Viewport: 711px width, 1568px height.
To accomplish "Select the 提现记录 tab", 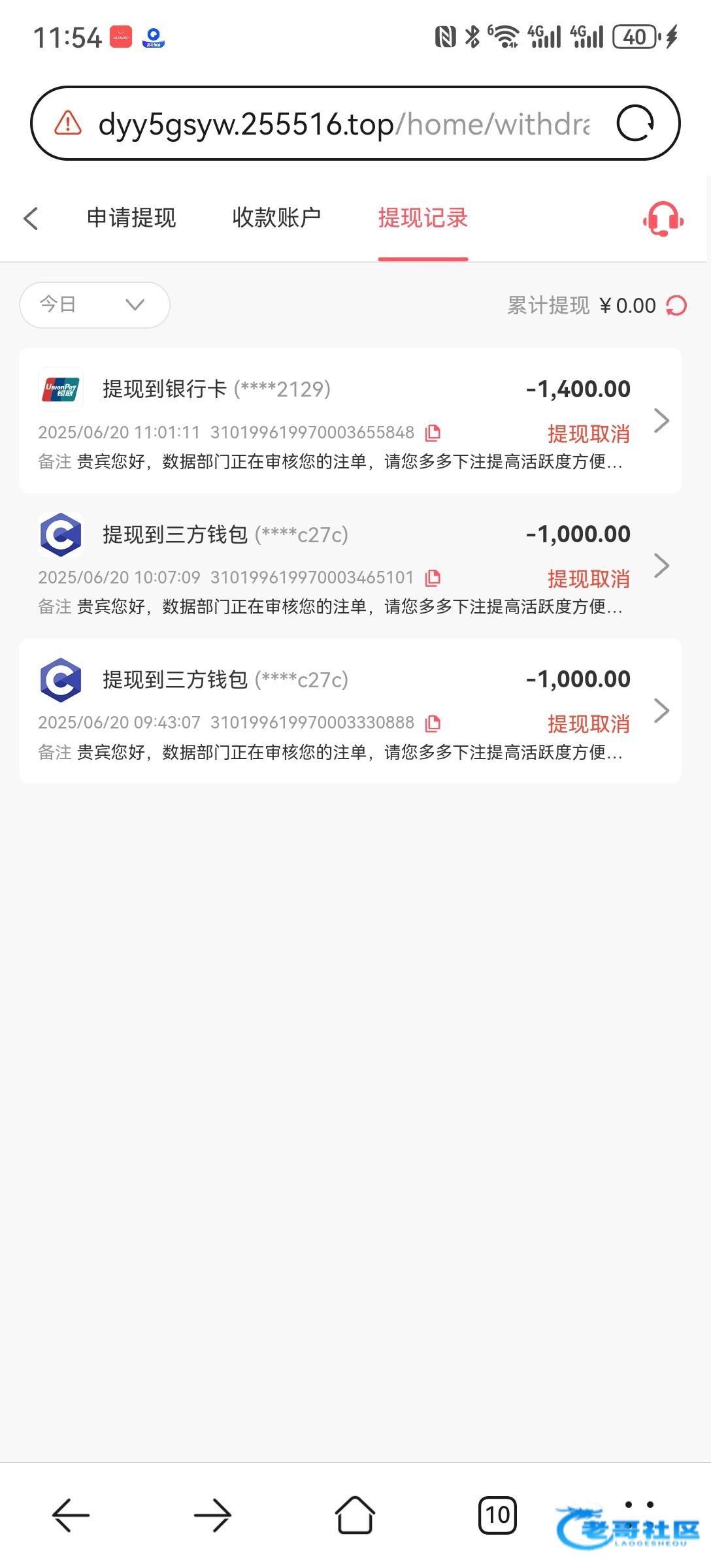I will pos(423,218).
